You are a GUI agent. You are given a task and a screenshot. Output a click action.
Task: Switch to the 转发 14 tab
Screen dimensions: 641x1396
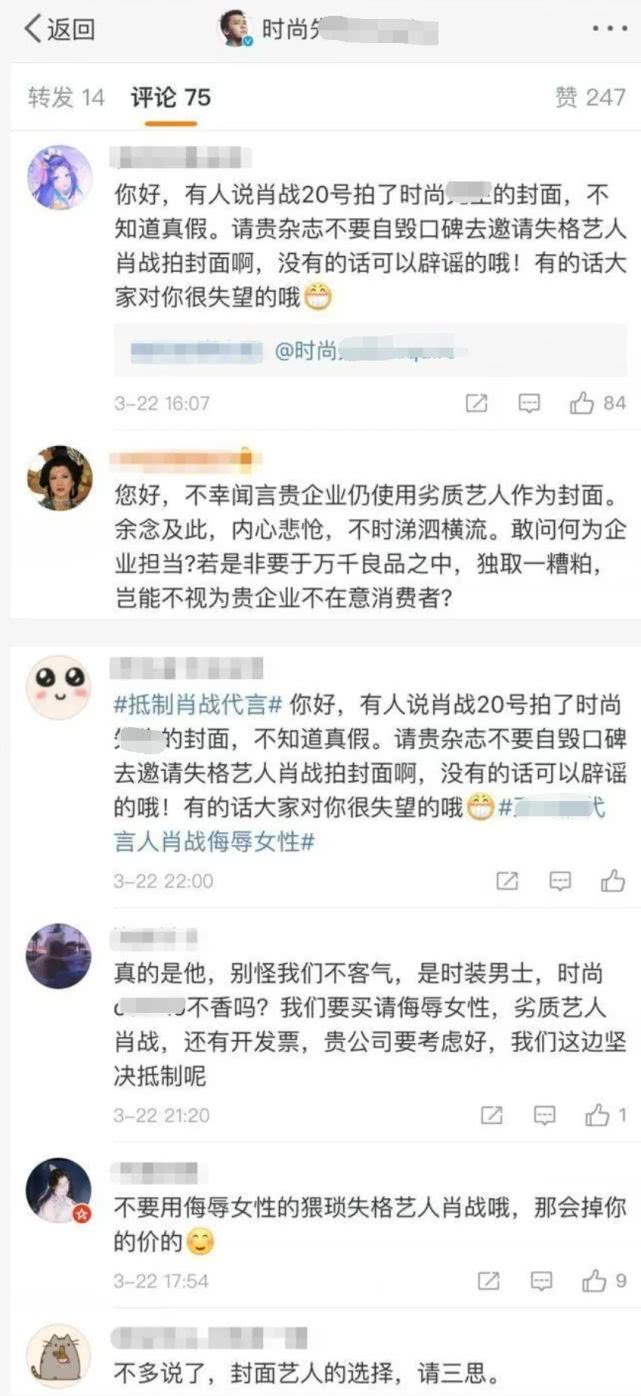pos(66,97)
